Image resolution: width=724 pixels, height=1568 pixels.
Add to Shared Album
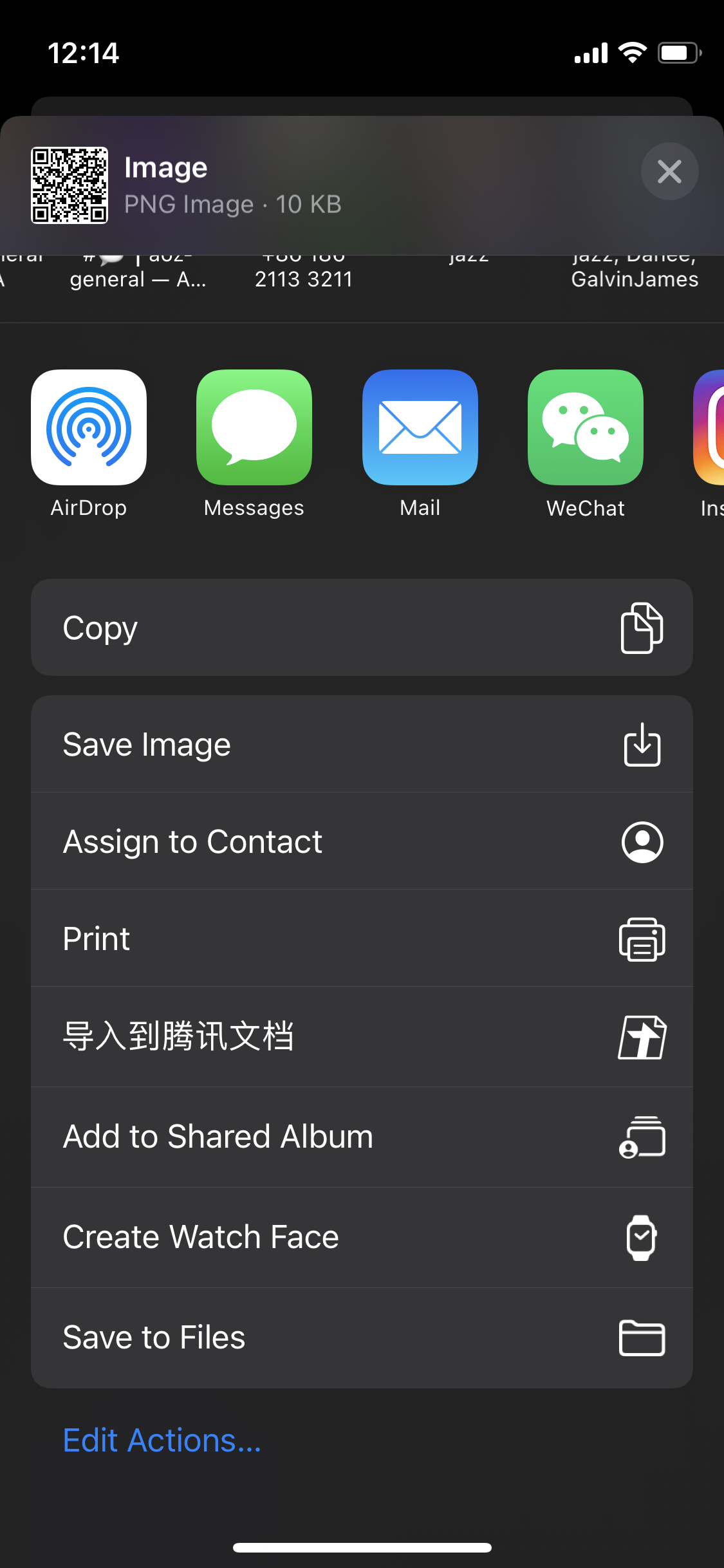click(362, 1137)
